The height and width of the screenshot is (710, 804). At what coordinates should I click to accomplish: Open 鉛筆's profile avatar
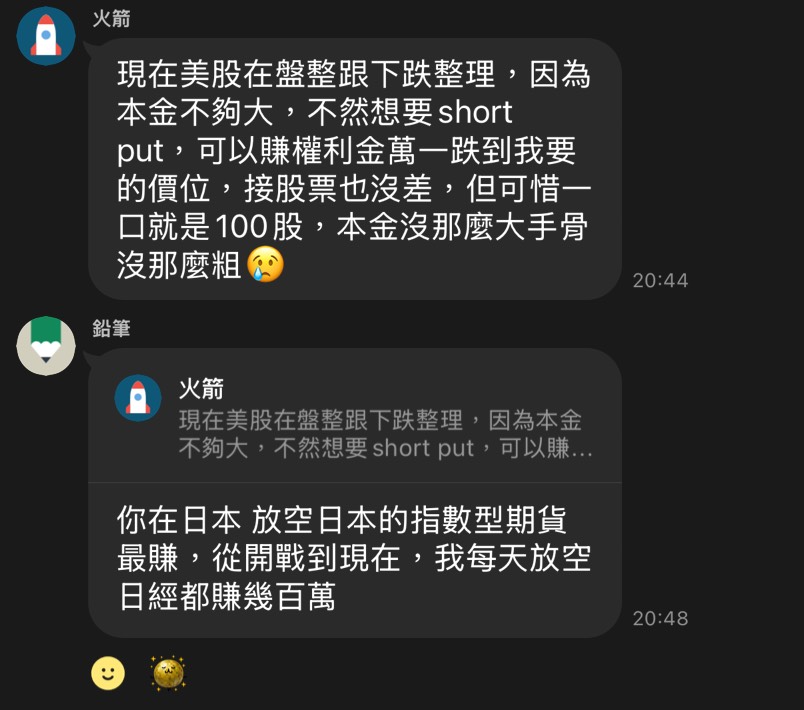[x=46, y=346]
